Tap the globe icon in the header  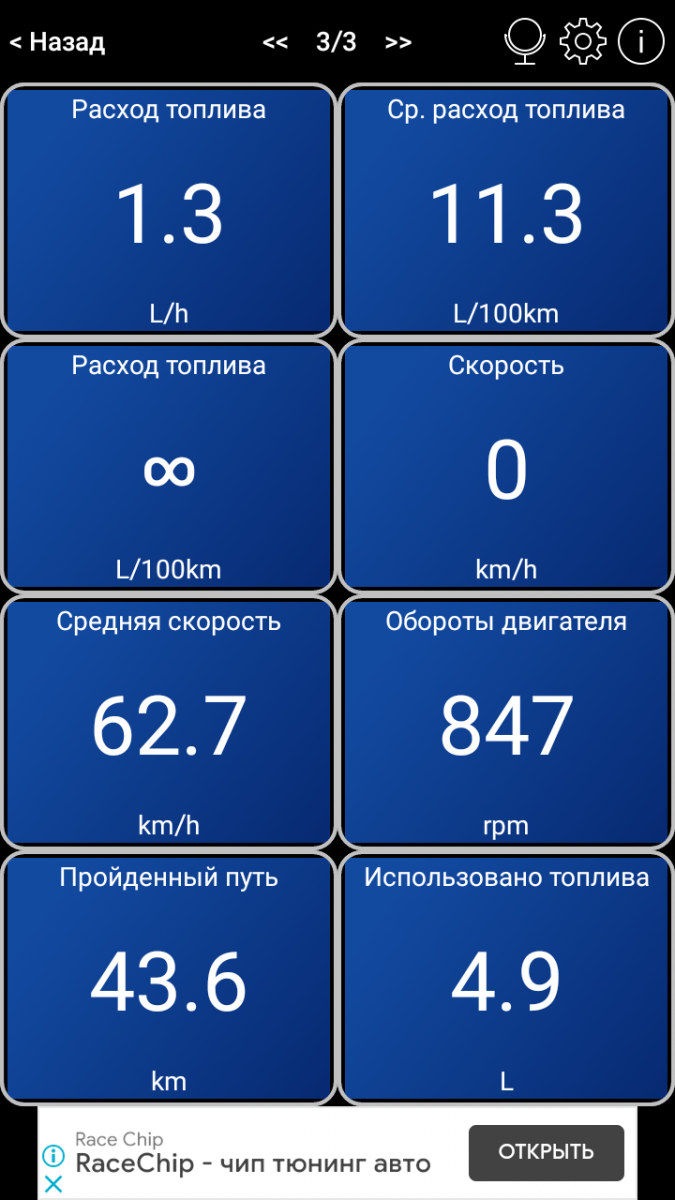524,42
